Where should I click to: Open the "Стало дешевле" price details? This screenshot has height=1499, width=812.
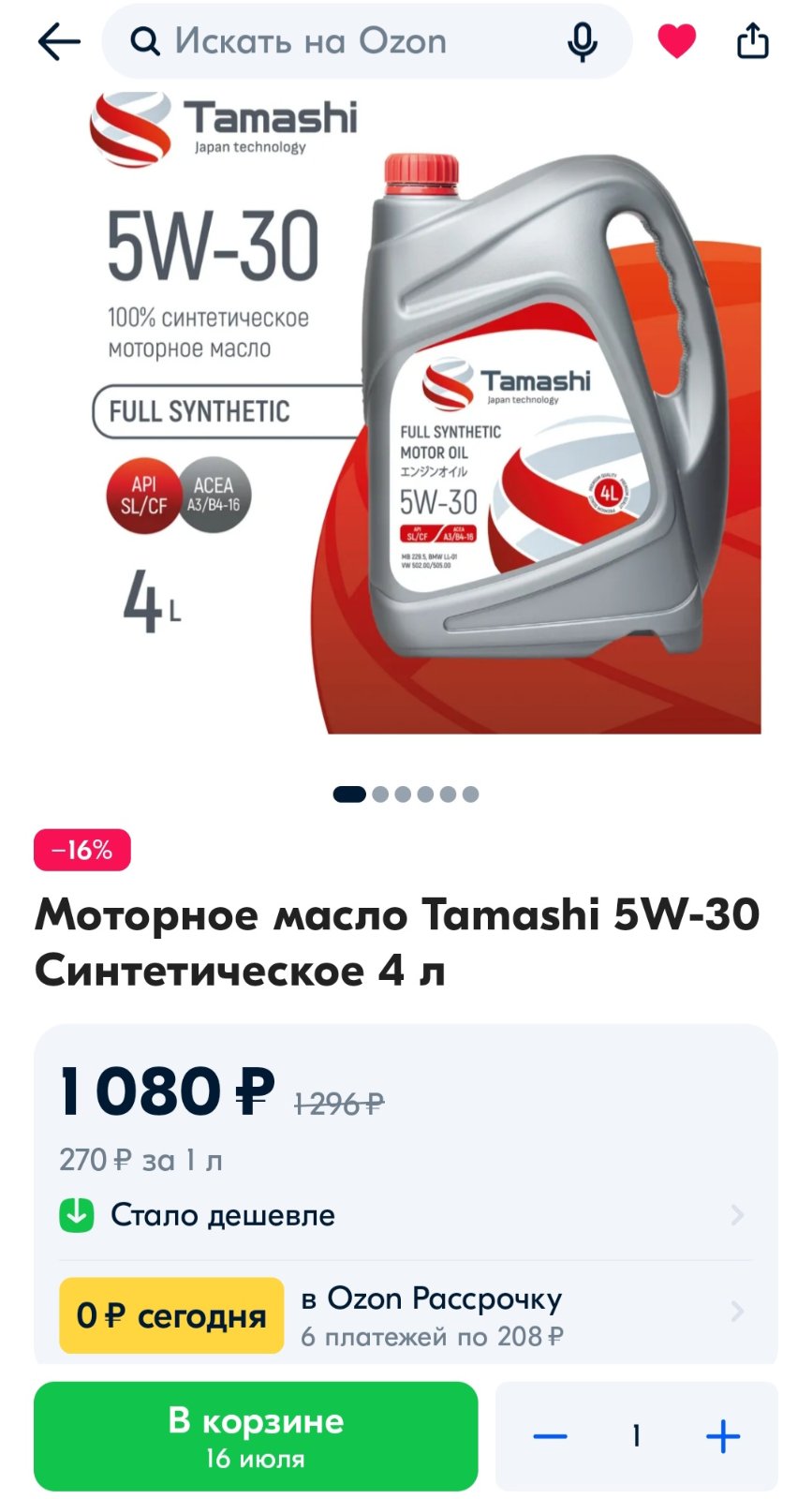pyautogui.click(x=405, y=1215)
